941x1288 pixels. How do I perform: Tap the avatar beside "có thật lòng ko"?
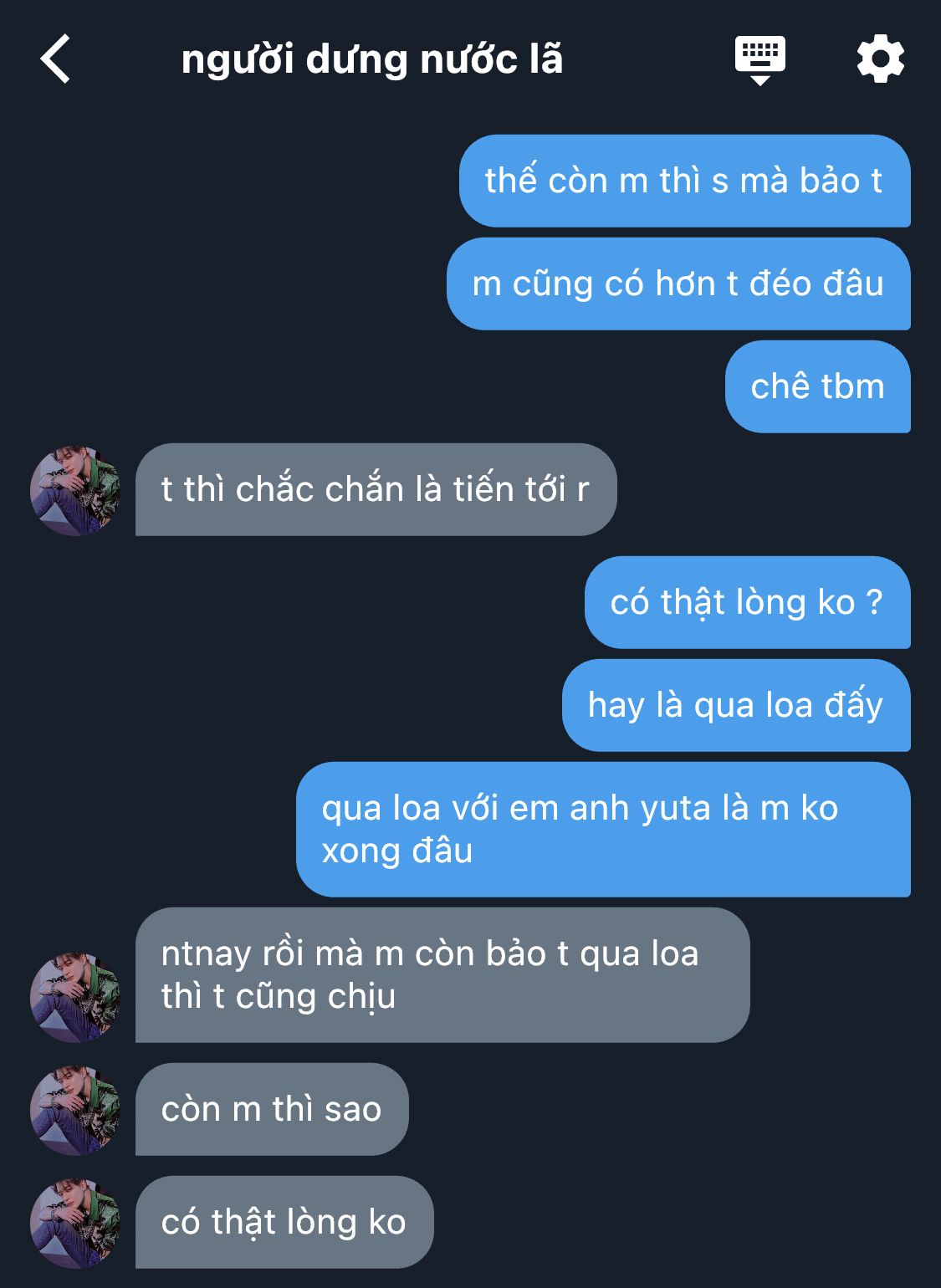(x=75, y=1223)
